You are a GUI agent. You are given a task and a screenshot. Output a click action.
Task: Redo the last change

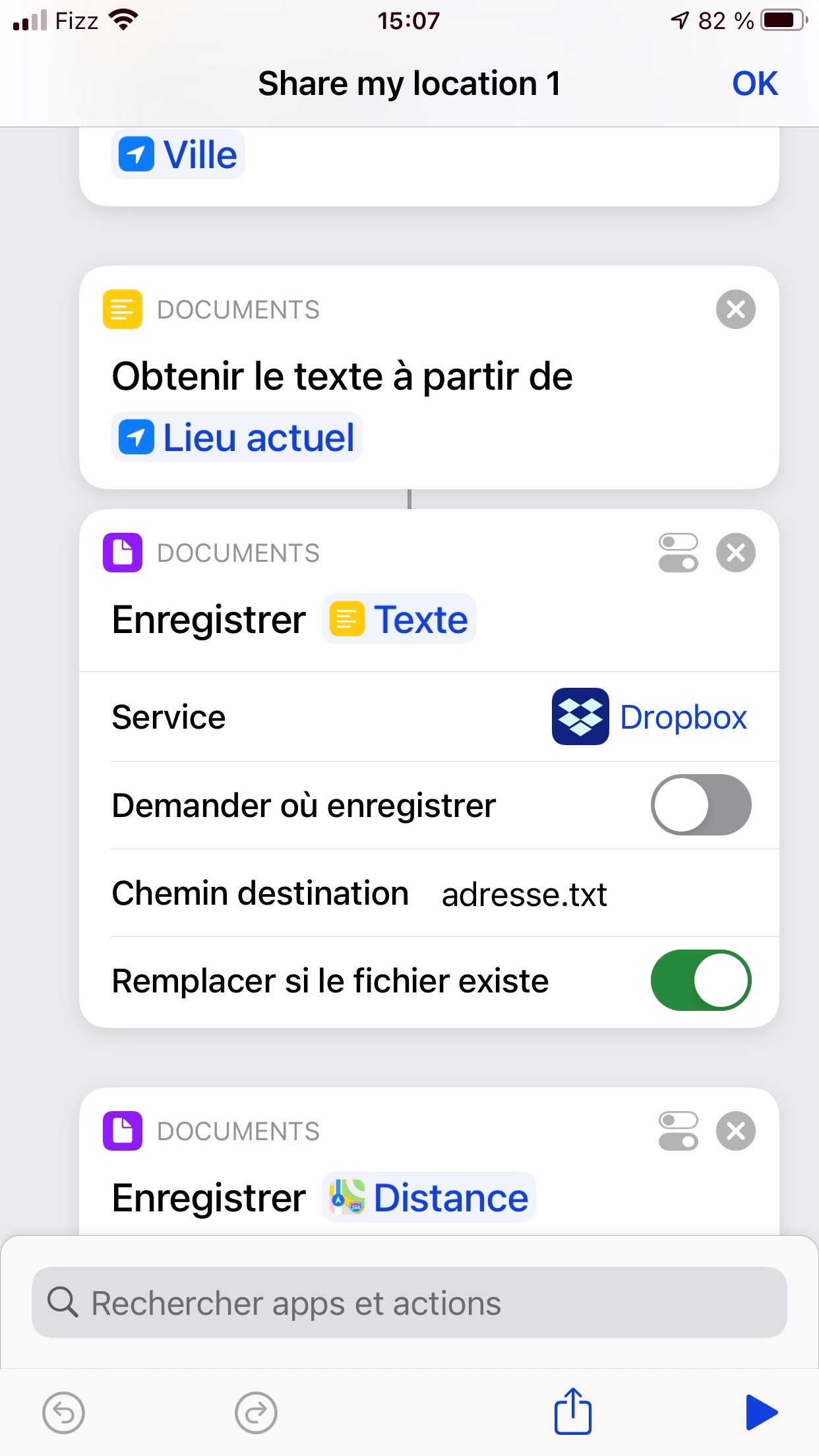[255, 1412]
